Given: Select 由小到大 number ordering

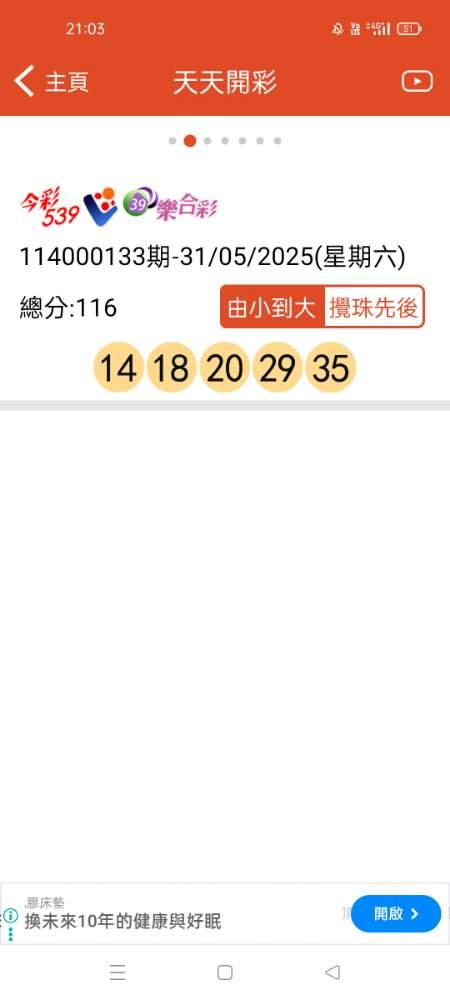Looking at the screenshot, I should [x=272, y=307].
